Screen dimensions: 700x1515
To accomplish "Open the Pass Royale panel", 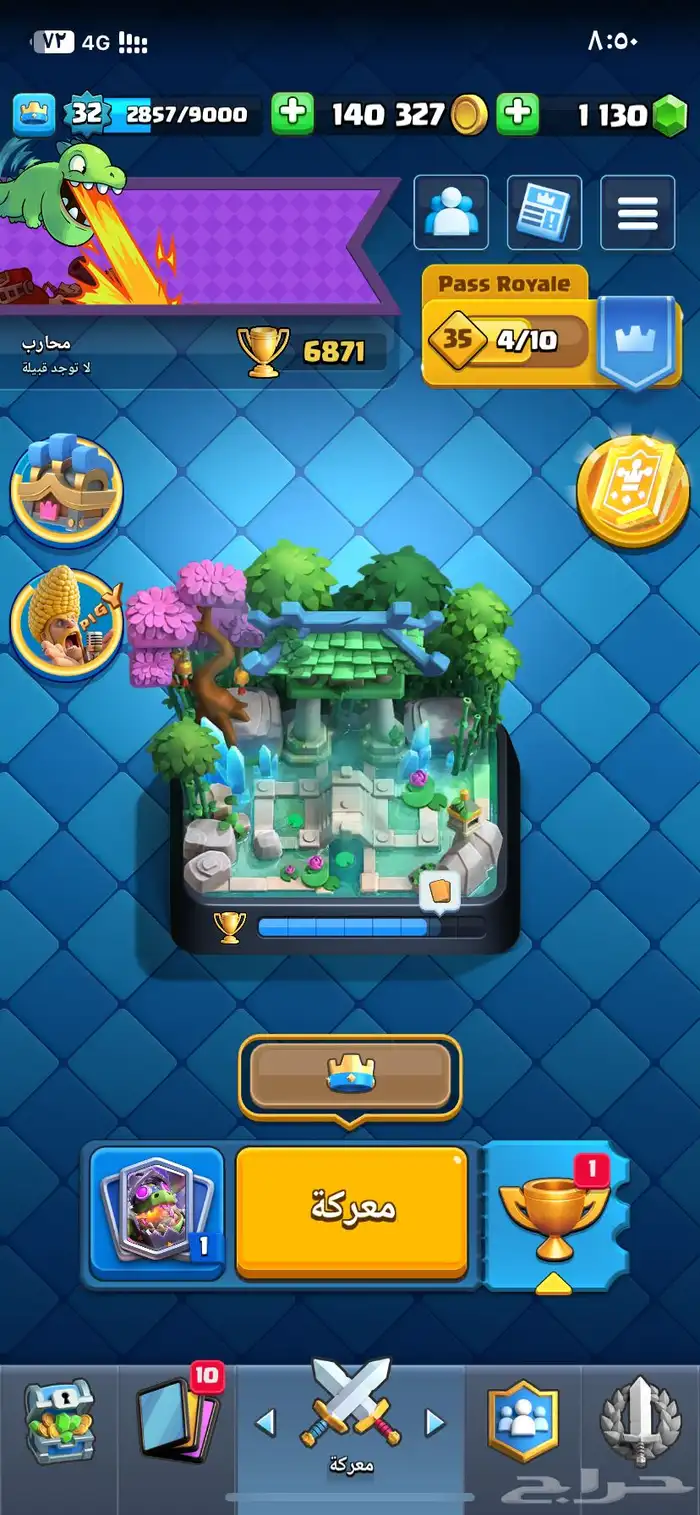I will tap(552, 325).
